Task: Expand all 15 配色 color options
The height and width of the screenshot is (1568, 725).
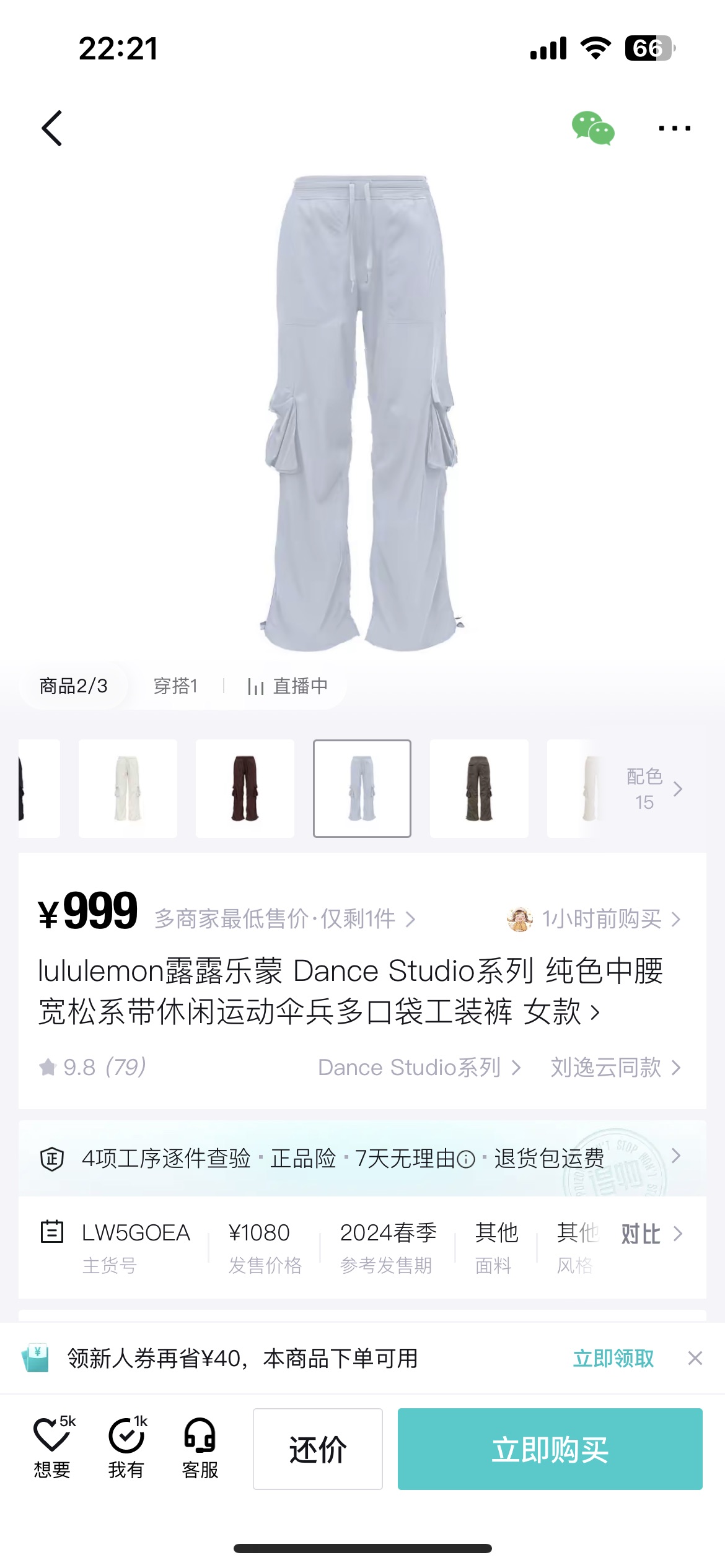Action: [654, 788]
